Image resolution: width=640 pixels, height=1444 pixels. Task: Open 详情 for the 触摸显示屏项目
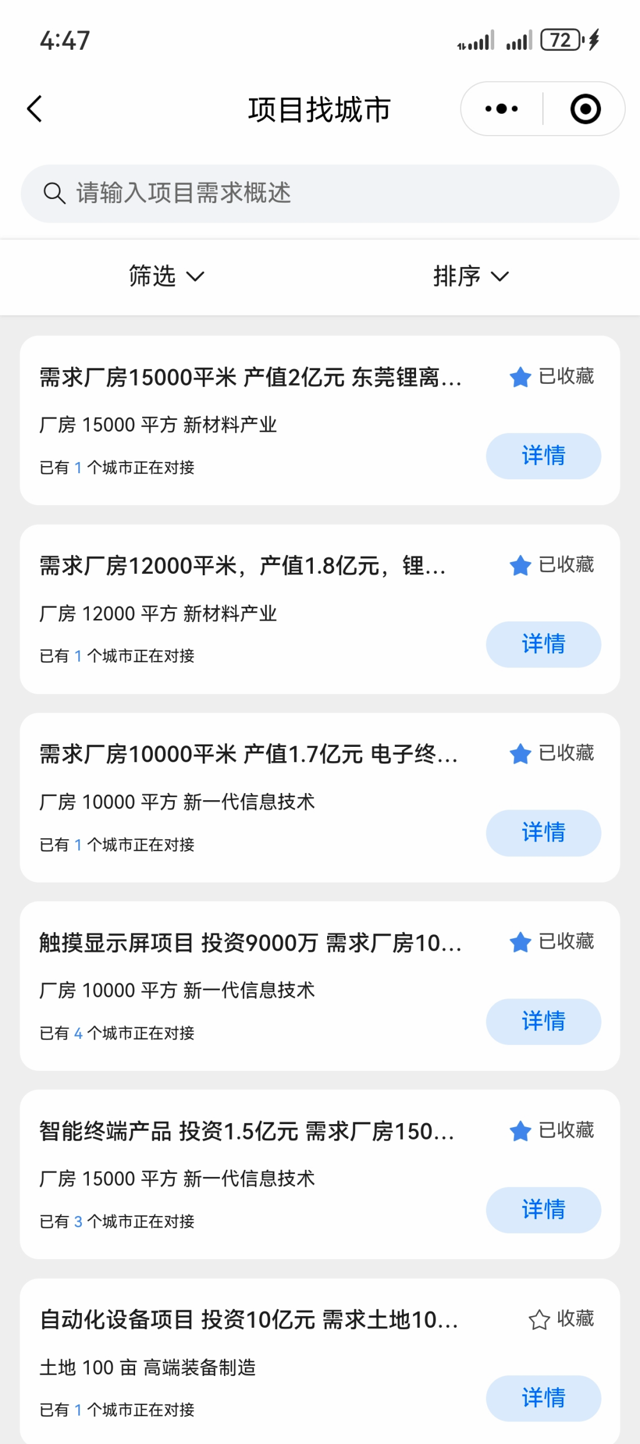(543, 1021)
